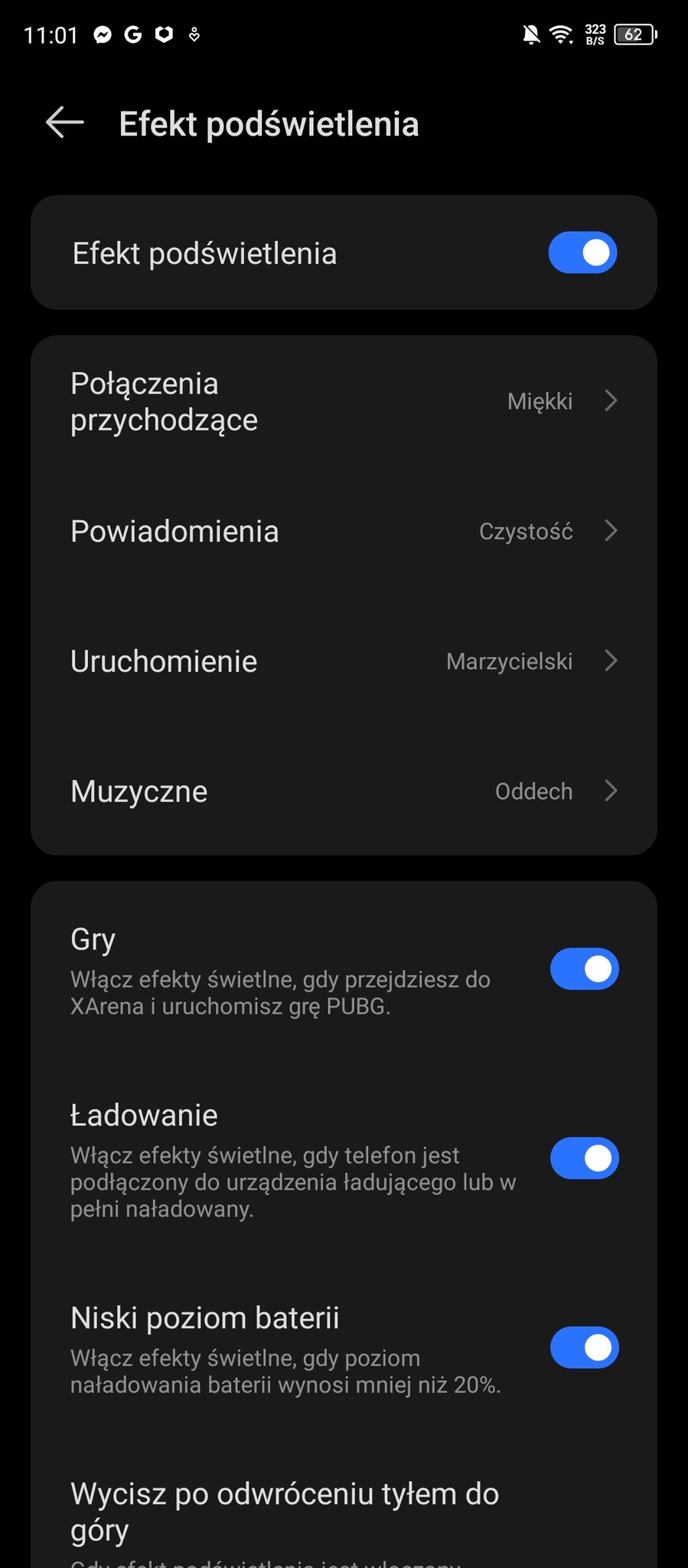Disable the Gry light effect toggle

[x=585, y=969]
